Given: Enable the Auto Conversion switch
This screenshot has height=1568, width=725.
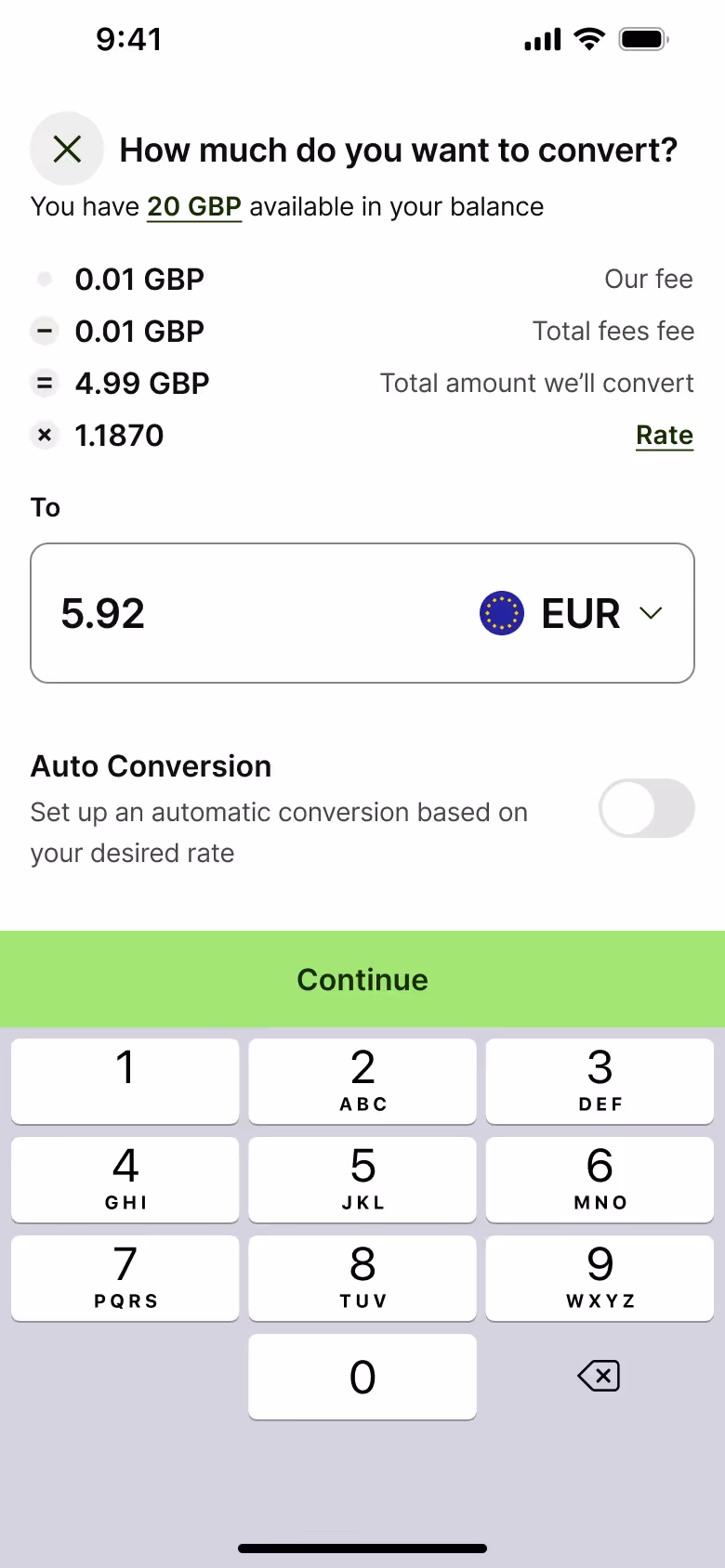Looking at the screenshot, I should [647, 808].
